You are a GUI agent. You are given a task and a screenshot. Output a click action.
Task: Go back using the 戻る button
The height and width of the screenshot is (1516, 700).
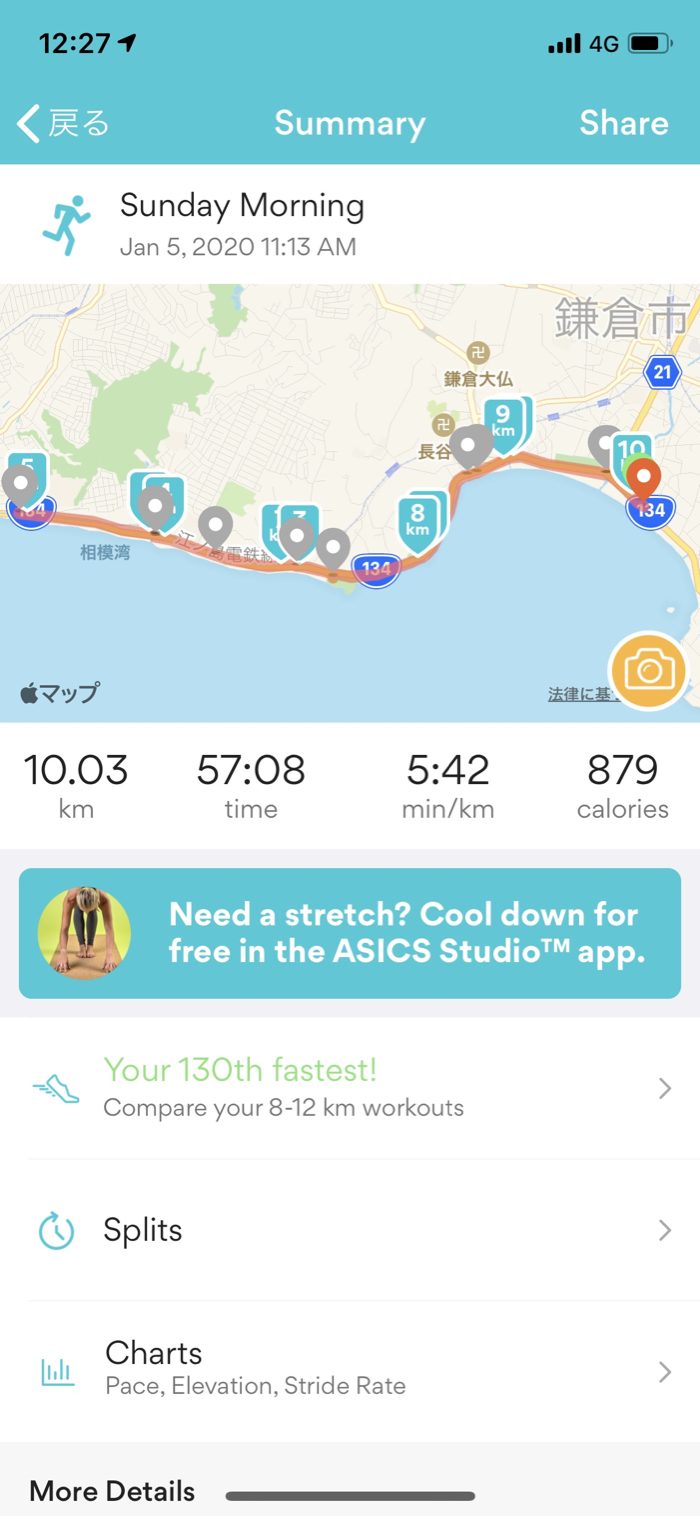click(62, 123)
